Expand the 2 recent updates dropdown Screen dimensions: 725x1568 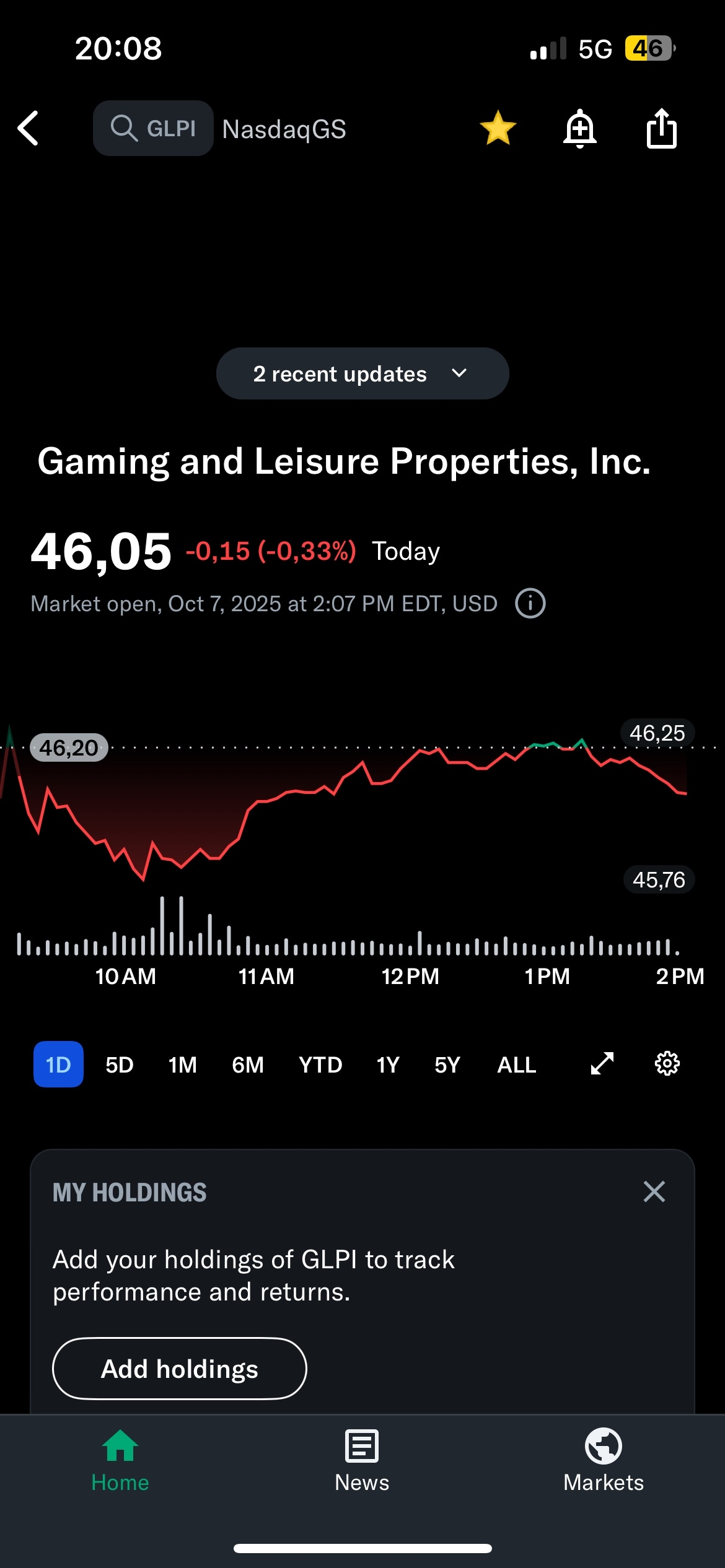pos(362,373)
